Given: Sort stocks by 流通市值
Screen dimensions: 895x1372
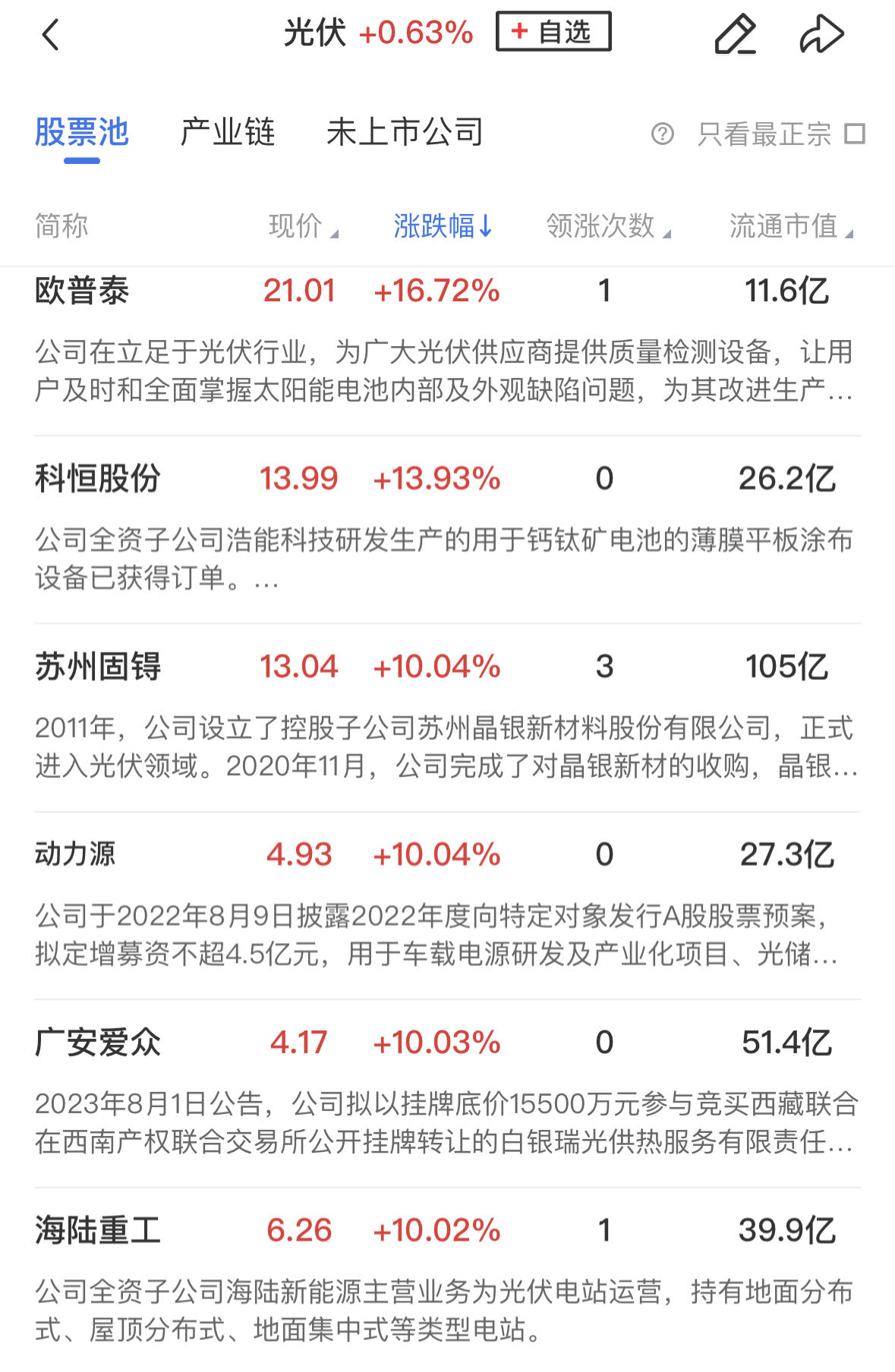Looking at the screenshot, I should (791, 226).
